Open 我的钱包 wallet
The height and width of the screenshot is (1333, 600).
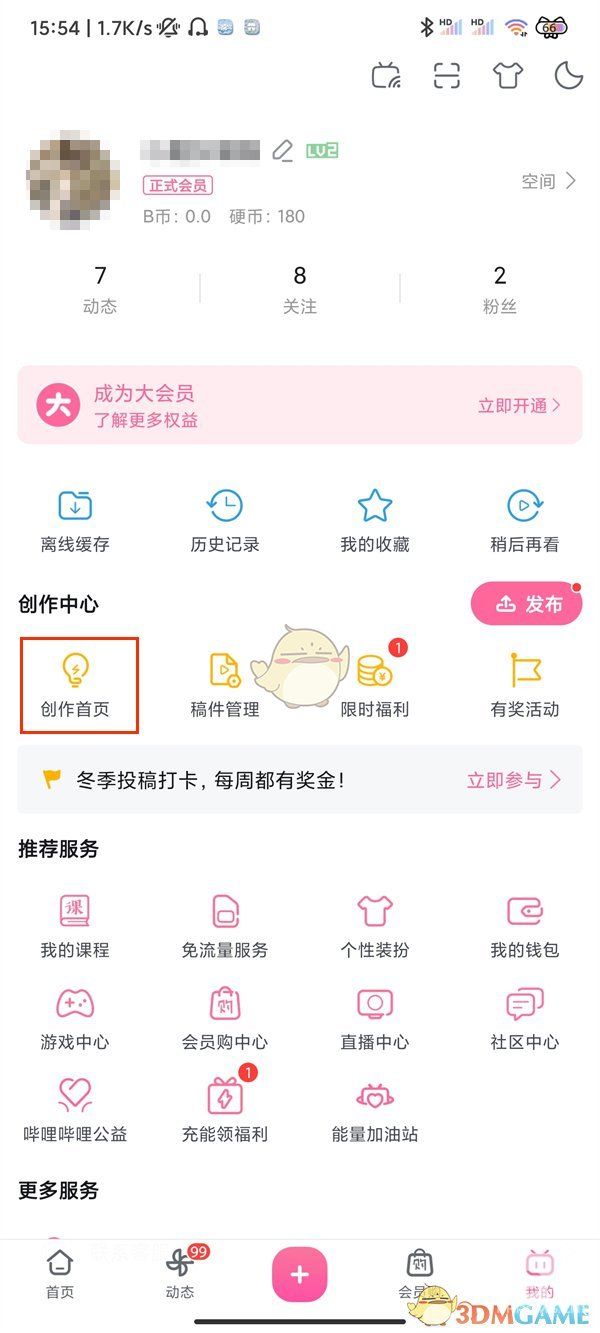click(525, 927)
